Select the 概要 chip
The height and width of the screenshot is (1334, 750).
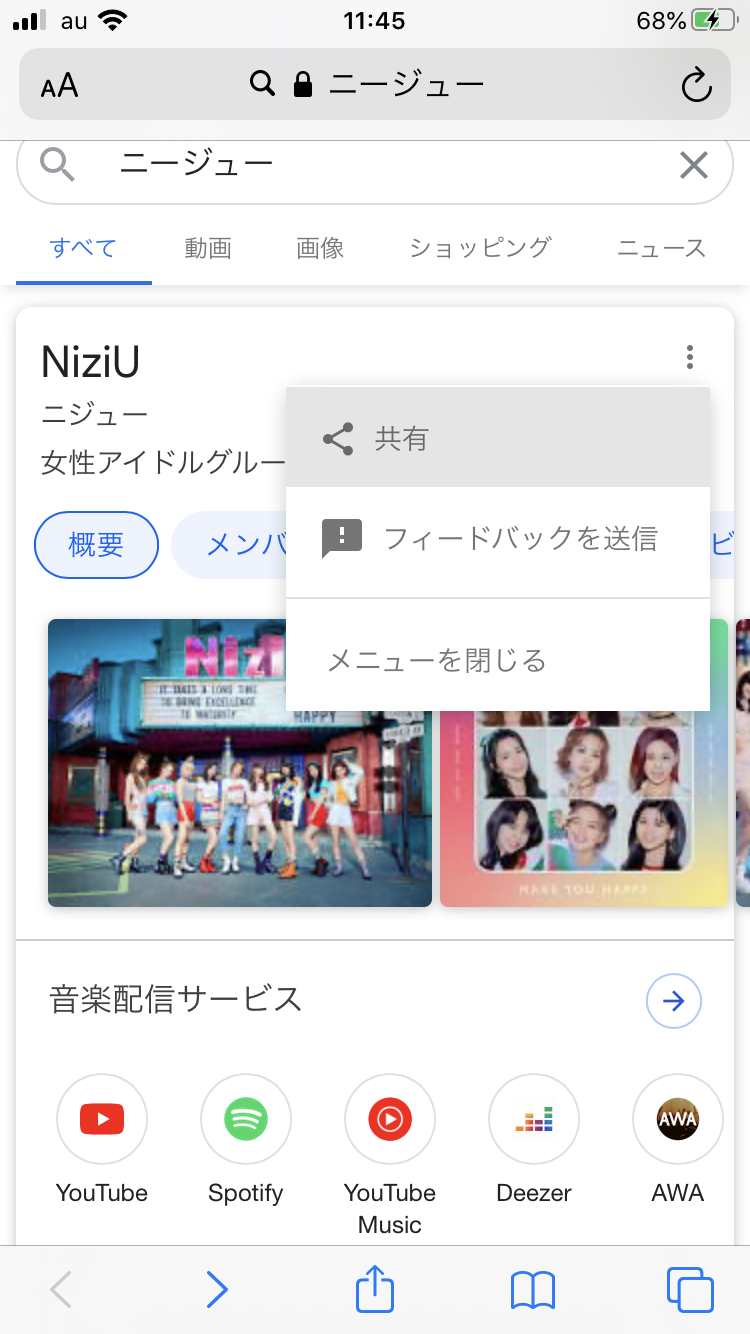96,545
